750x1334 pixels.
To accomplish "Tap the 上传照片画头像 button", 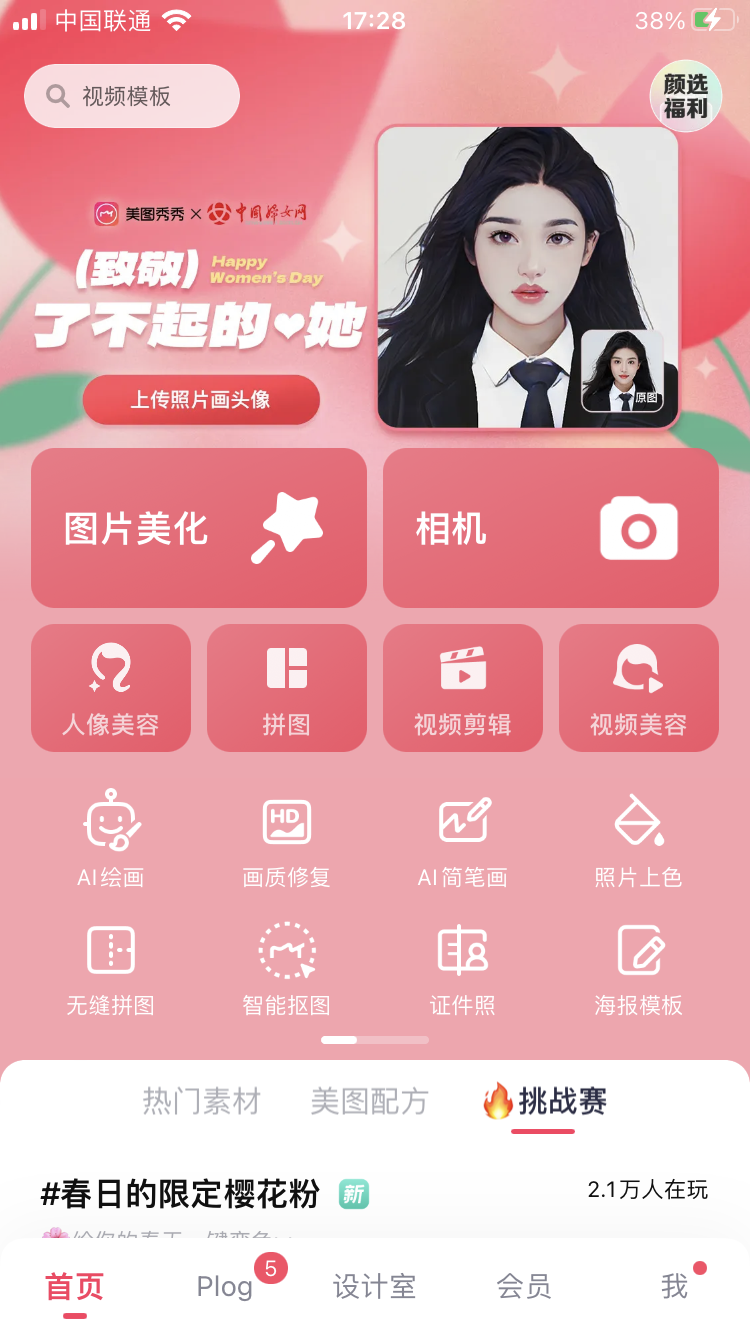I will point(201,400).
